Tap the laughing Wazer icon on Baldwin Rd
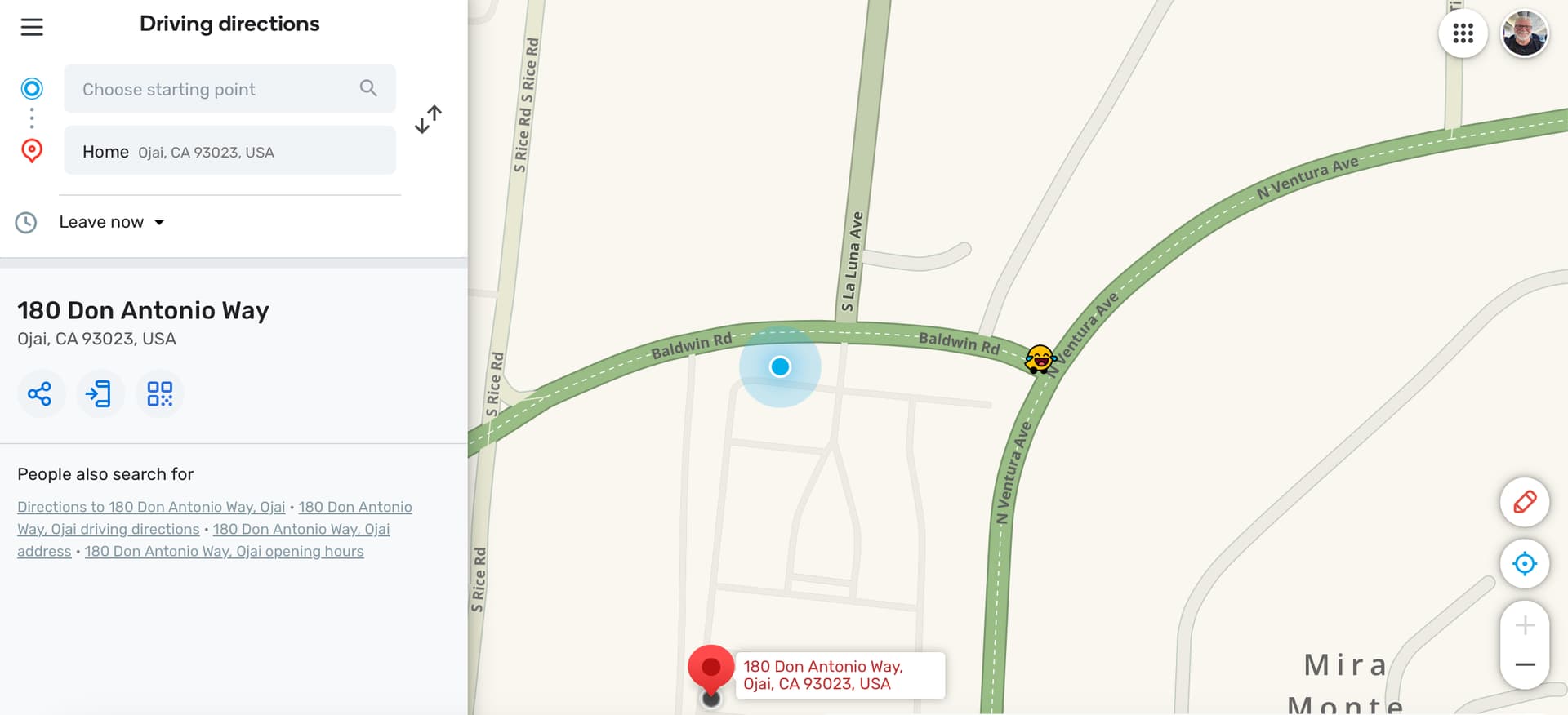This screenshot has height=715, width=1568. tap(1040, 358)
